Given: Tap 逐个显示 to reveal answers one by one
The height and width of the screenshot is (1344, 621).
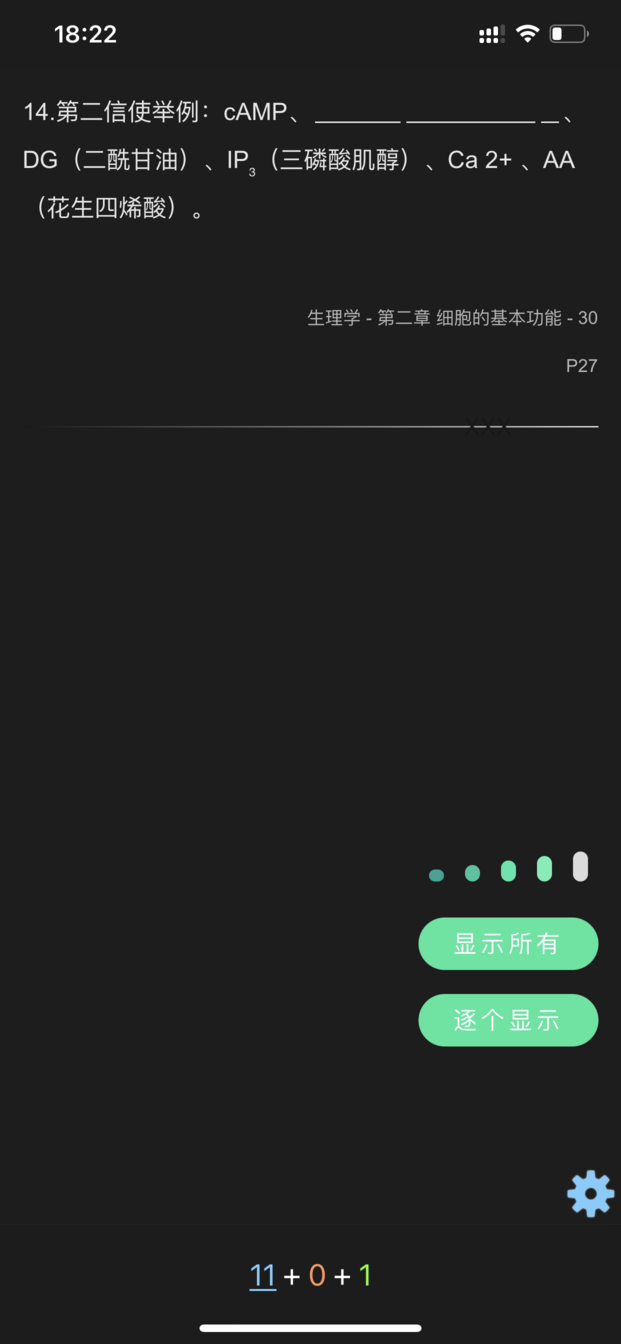Looking at the screenshot, I should [x=508, y=1020].
